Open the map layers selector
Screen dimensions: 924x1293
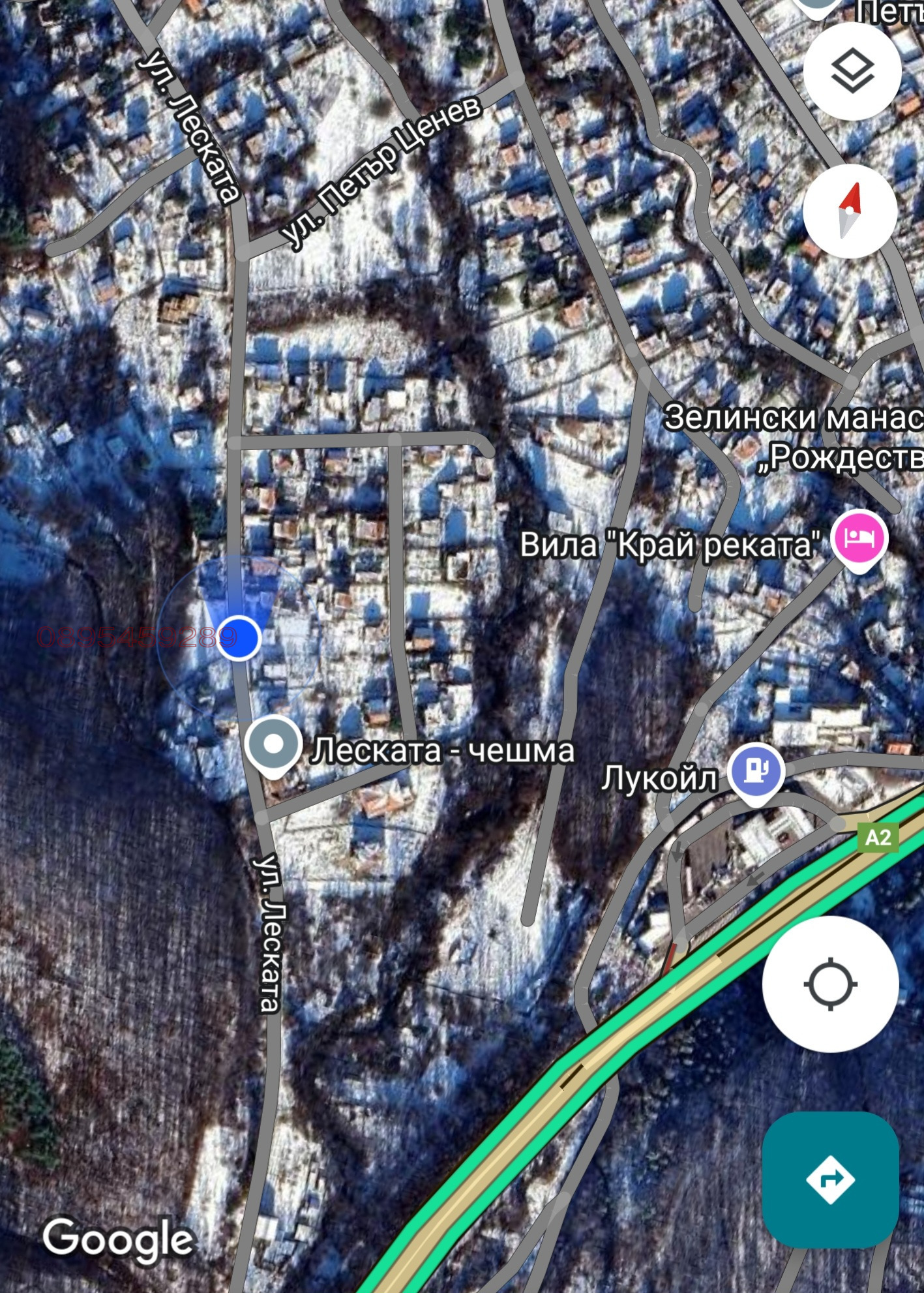(852, 71)
